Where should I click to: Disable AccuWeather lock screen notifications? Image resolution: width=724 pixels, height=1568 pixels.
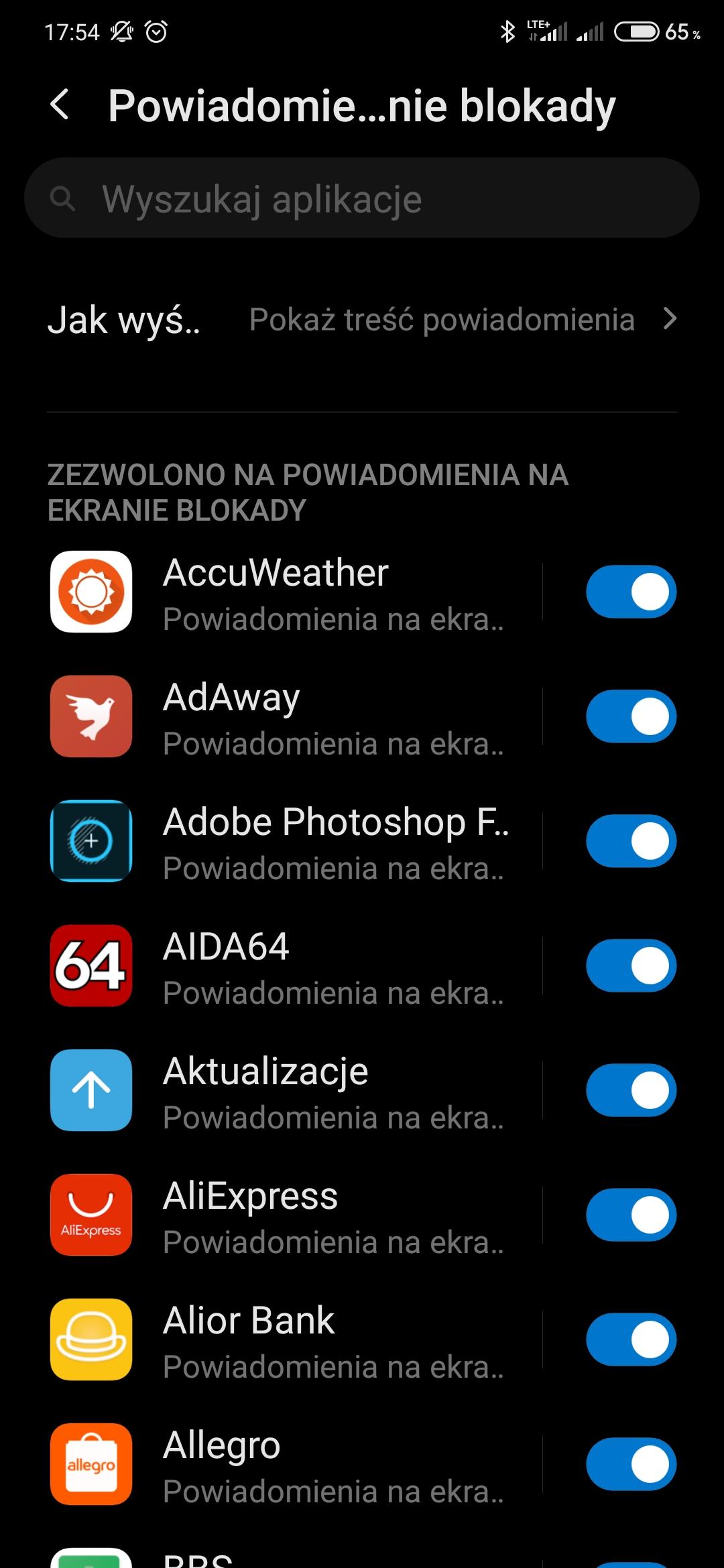click(631, 592)
